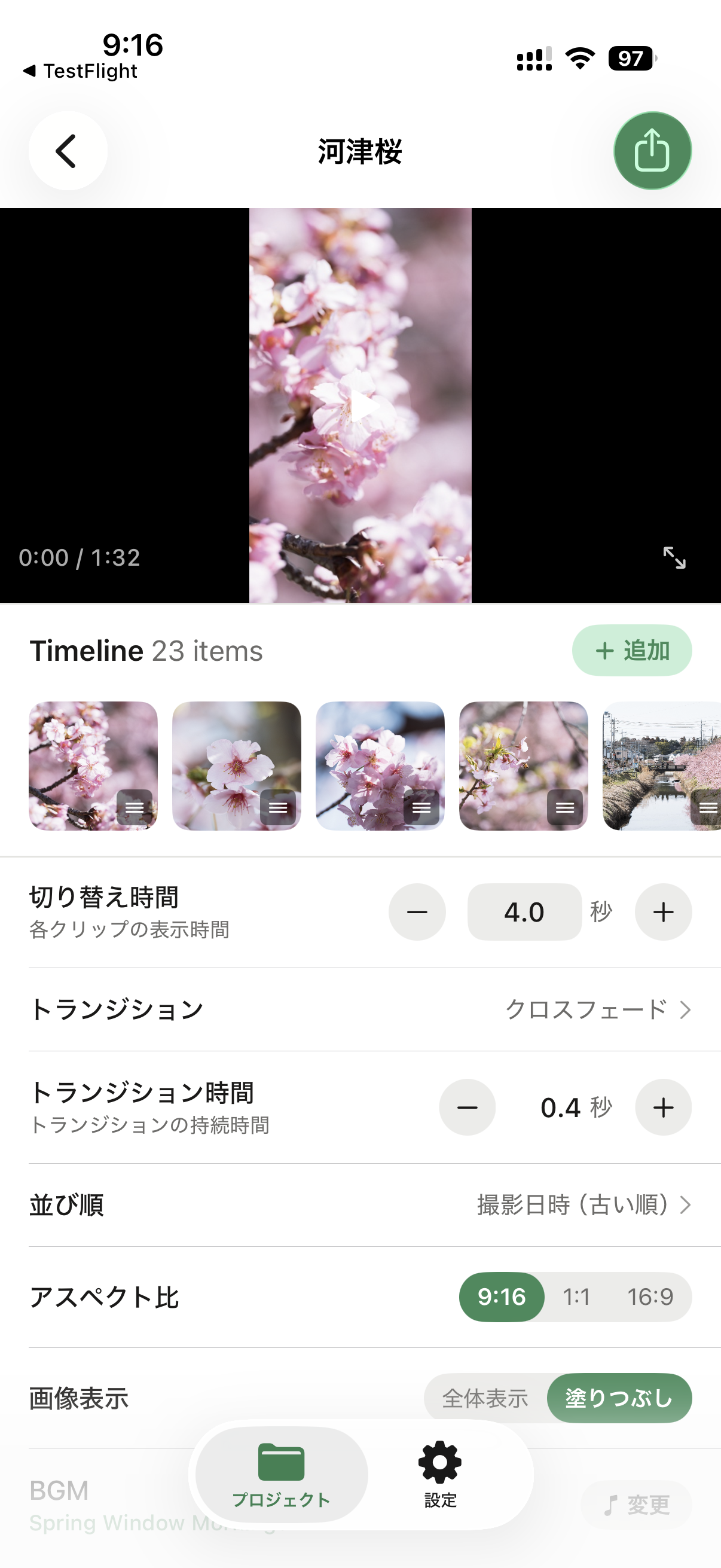Image resolution: width=721 pixels, height=1568 pixels.
Task: Select the 9:16 aspect ratio
Action: (x=502, y=1297)
